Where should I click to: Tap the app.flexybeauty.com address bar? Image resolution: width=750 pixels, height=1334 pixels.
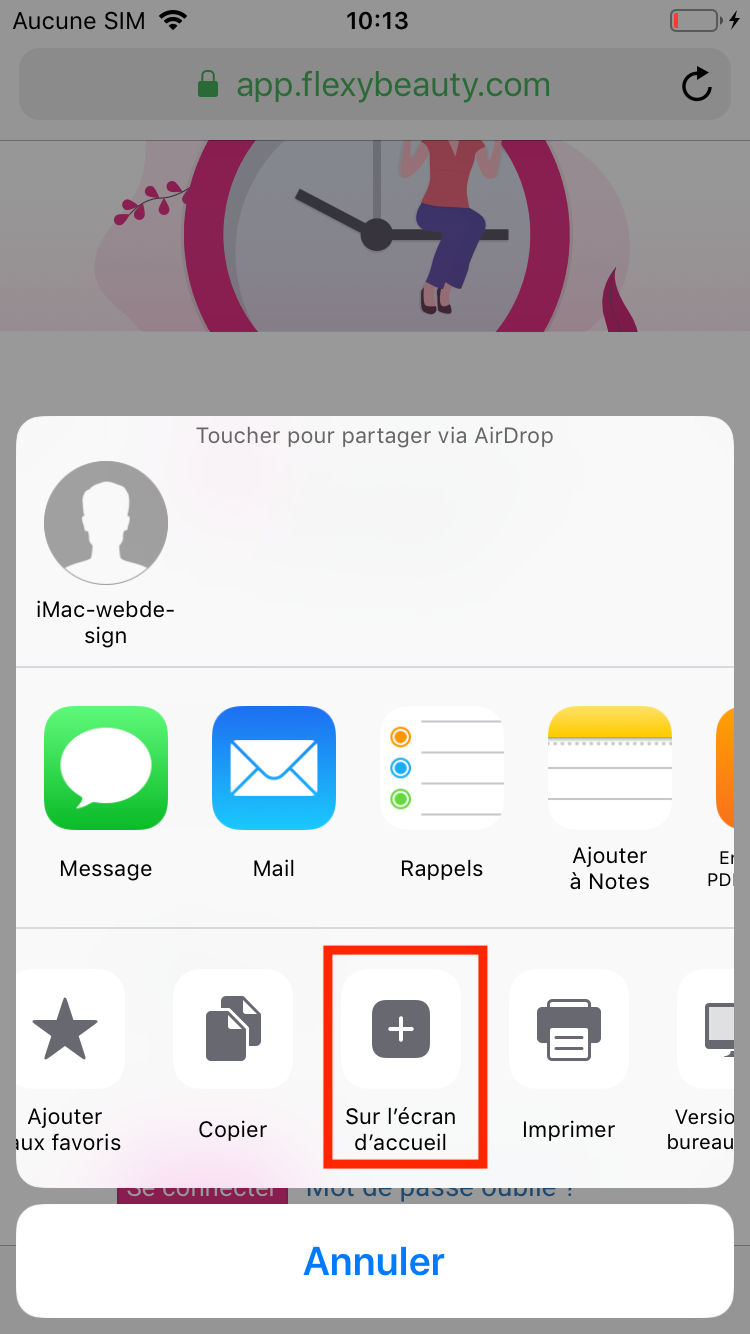[373, 86]
